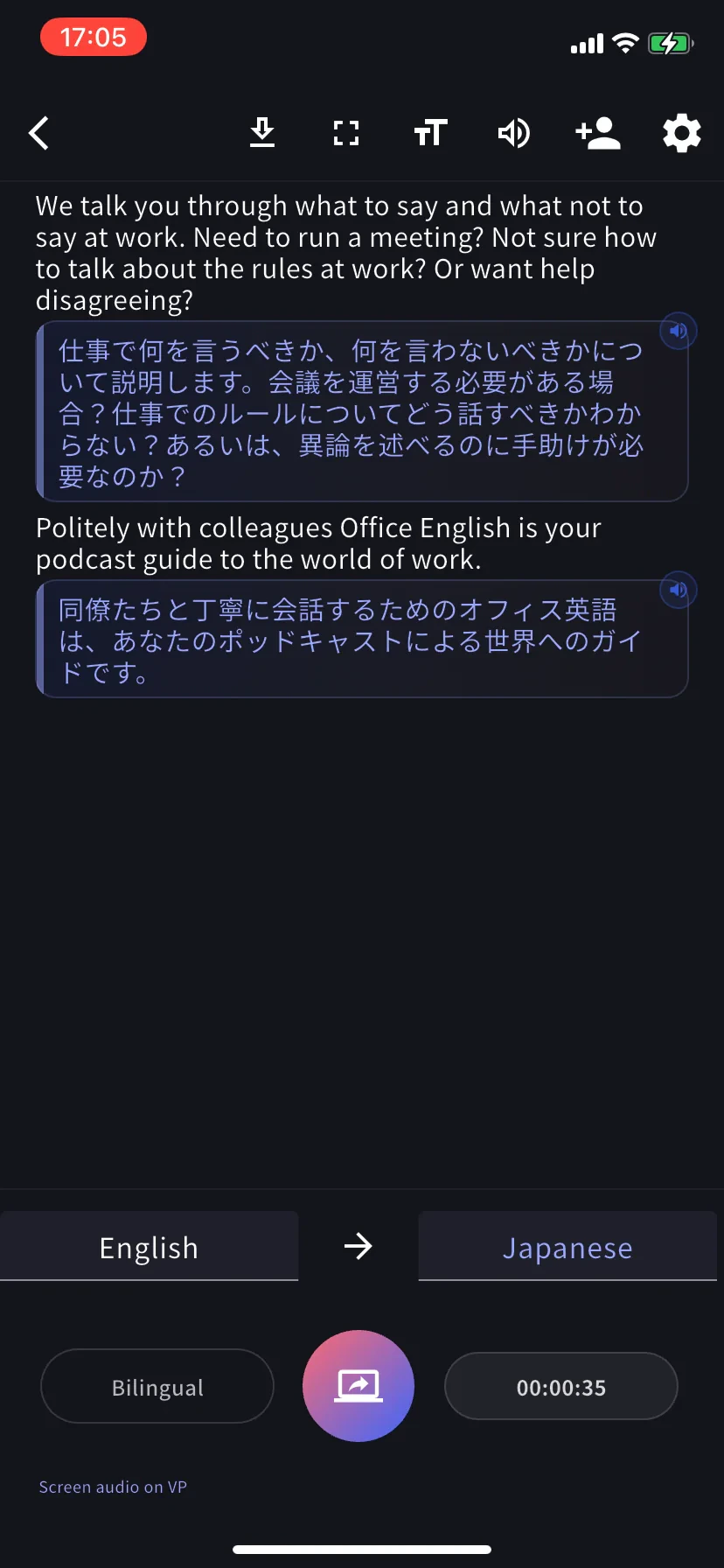Image resolution: width=724 pixels, height=1568 pixels.
Task: Tap the add participant icon
Action: (597, 133)
